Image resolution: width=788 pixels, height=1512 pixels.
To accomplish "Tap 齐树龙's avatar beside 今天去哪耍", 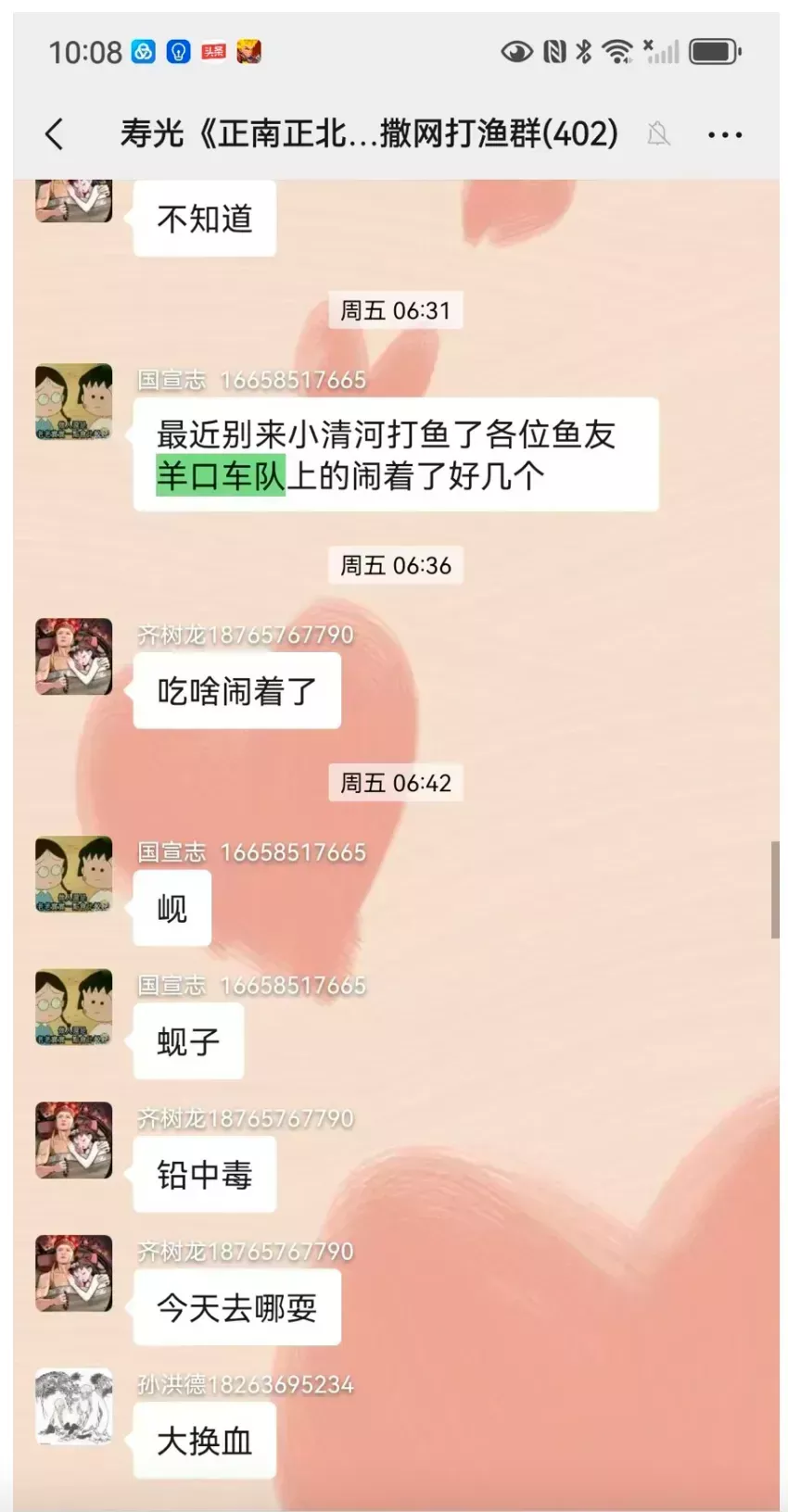I will (73, 1273).
